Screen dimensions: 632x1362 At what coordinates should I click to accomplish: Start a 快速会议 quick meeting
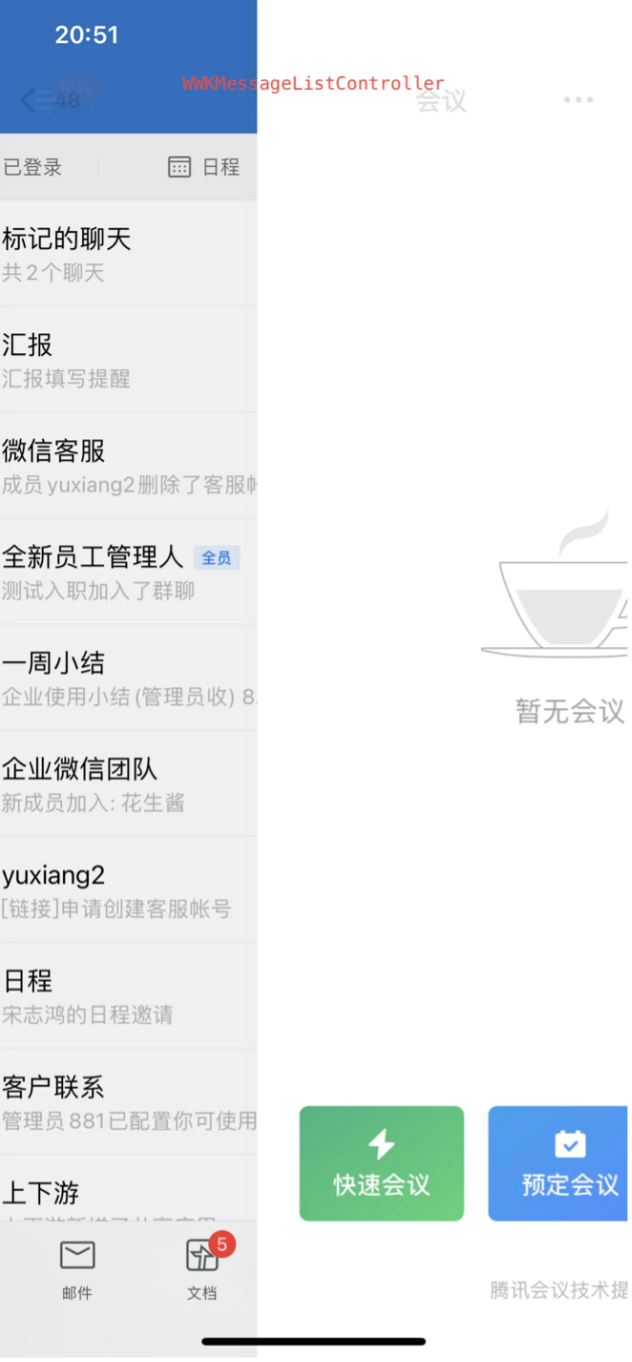[381, 1163]
